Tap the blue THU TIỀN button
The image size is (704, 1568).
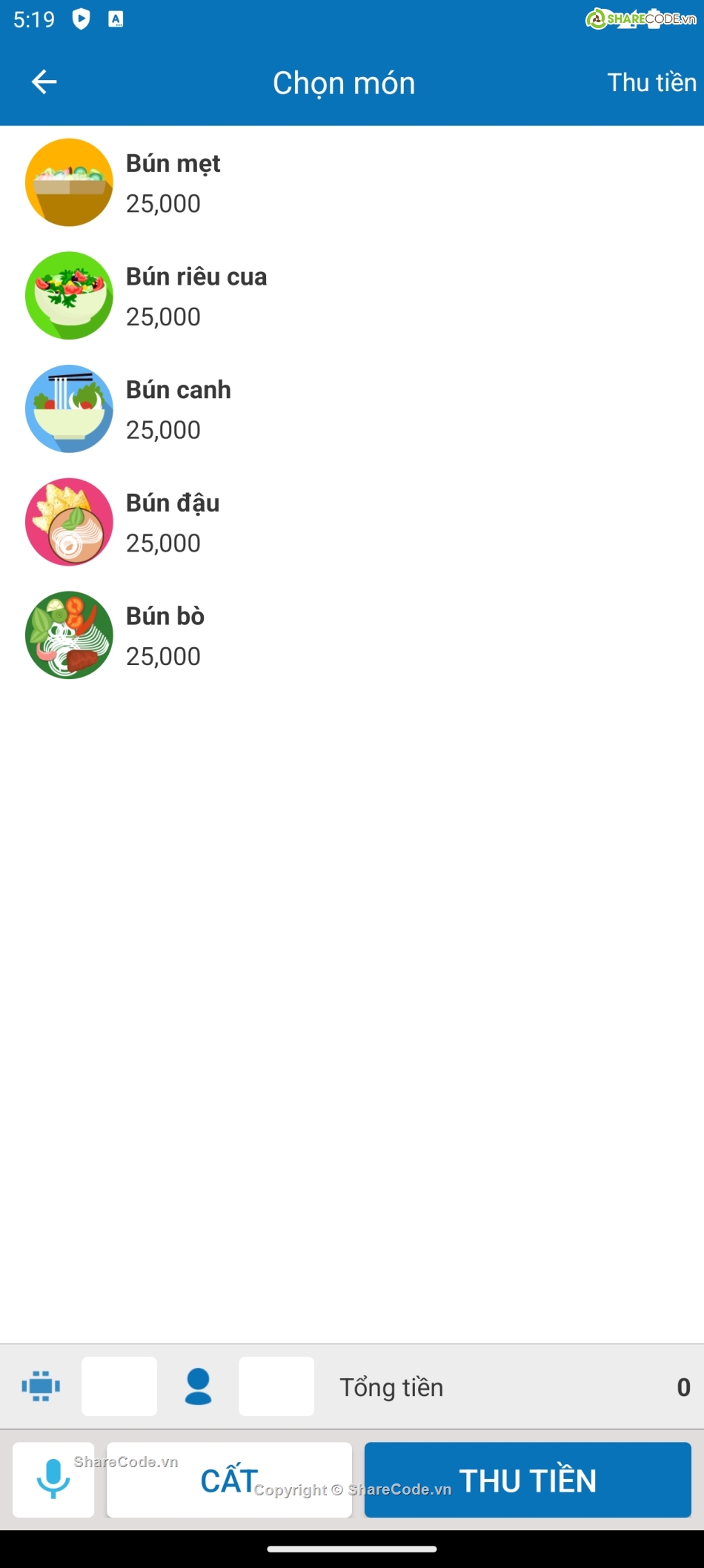point(528,1479)
